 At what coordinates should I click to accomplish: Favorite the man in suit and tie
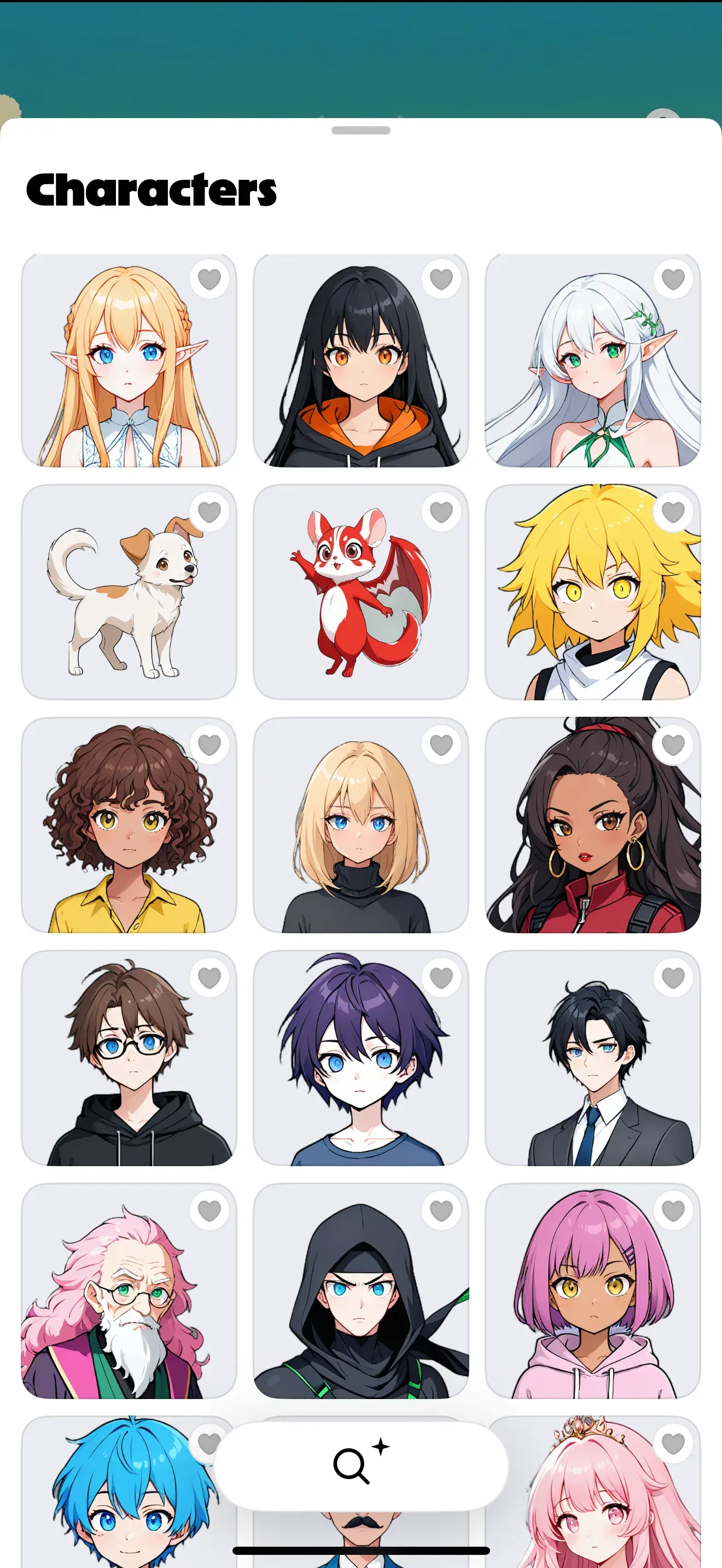point(673,978)
